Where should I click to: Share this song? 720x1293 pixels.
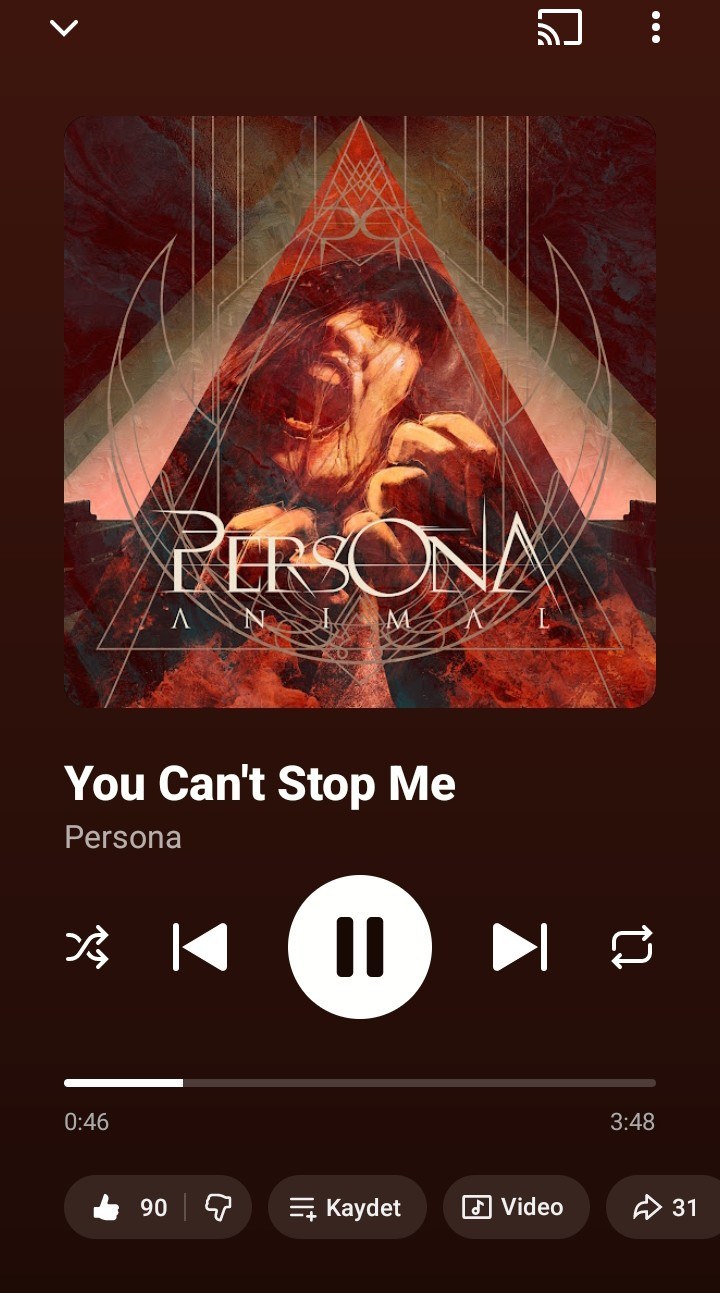point(665,1208)
